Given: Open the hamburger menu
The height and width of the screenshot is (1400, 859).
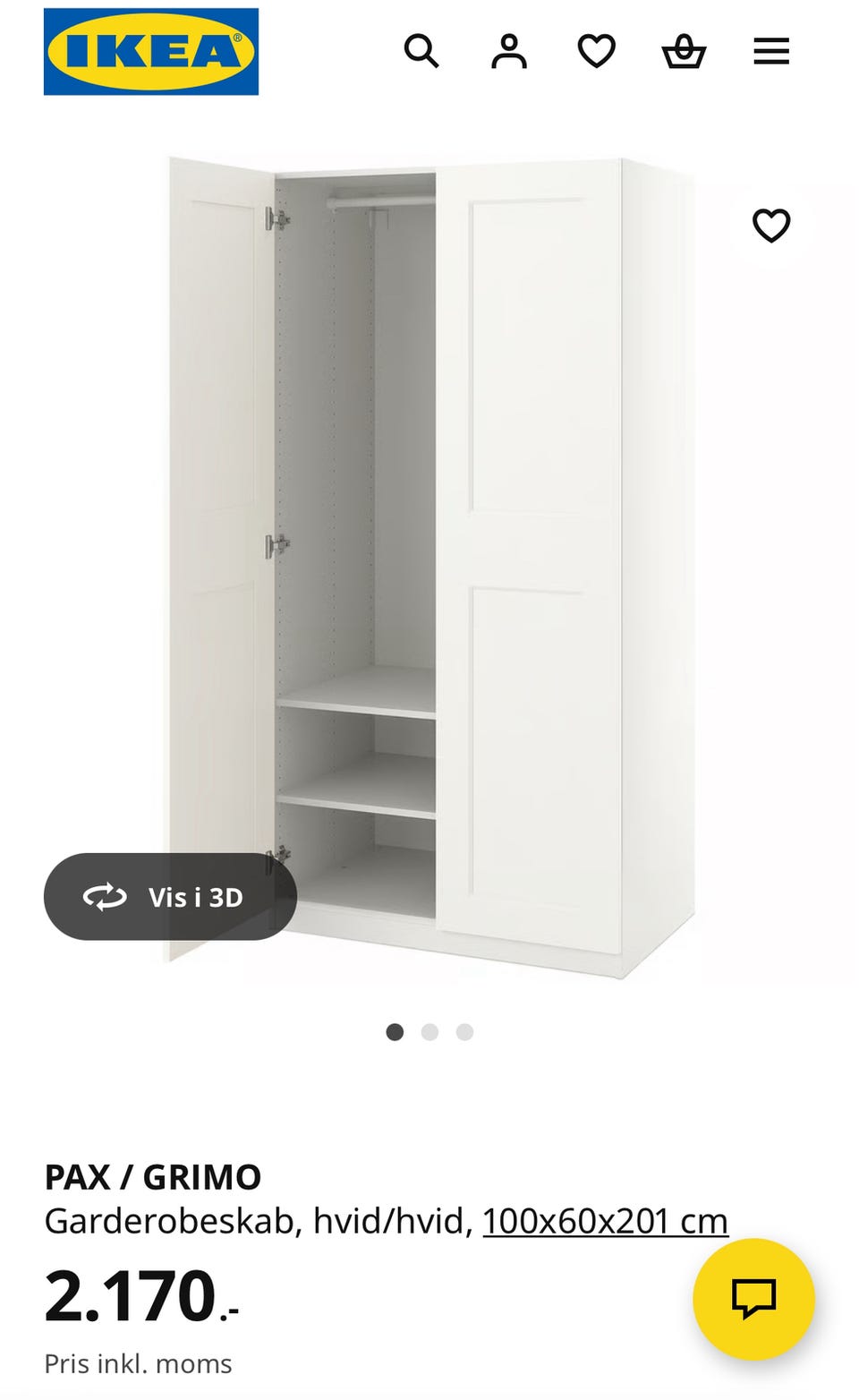Looking at the screenshot, I should point(771,52).
